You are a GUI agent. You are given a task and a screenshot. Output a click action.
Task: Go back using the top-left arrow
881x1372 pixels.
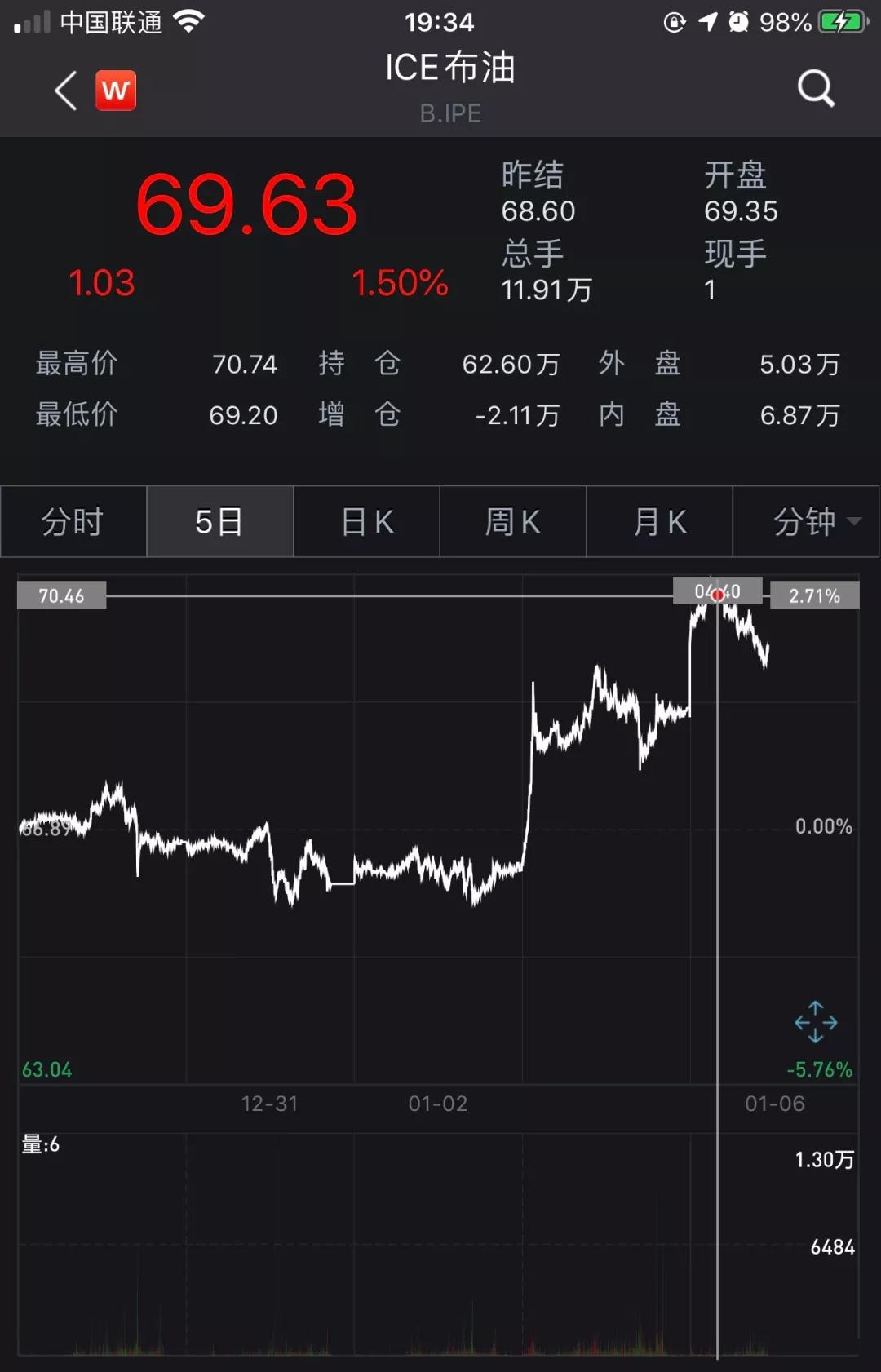pos(66,90)
